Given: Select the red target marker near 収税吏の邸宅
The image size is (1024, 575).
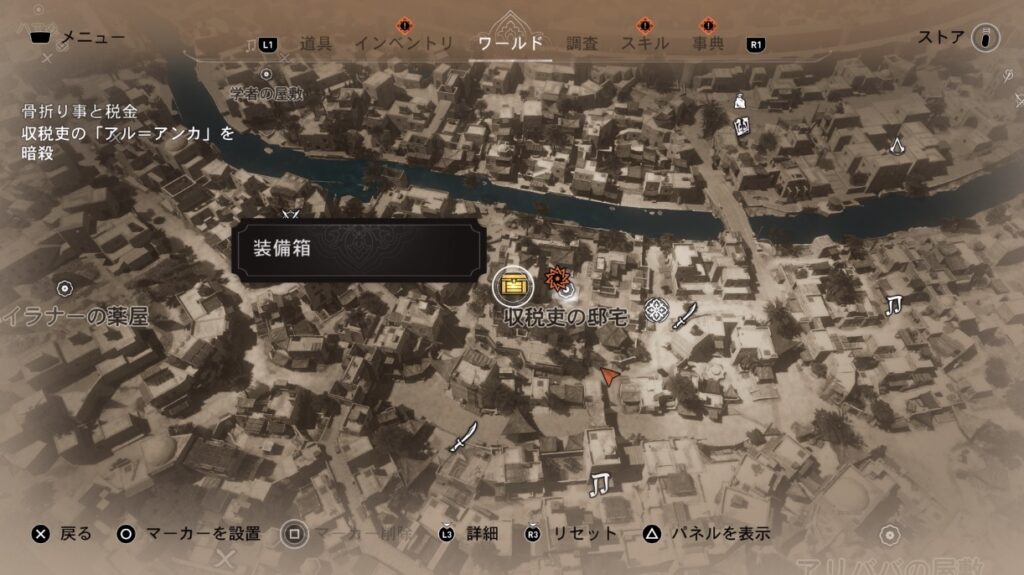Looking at the screenshot, I should click(x=557, y=277).
